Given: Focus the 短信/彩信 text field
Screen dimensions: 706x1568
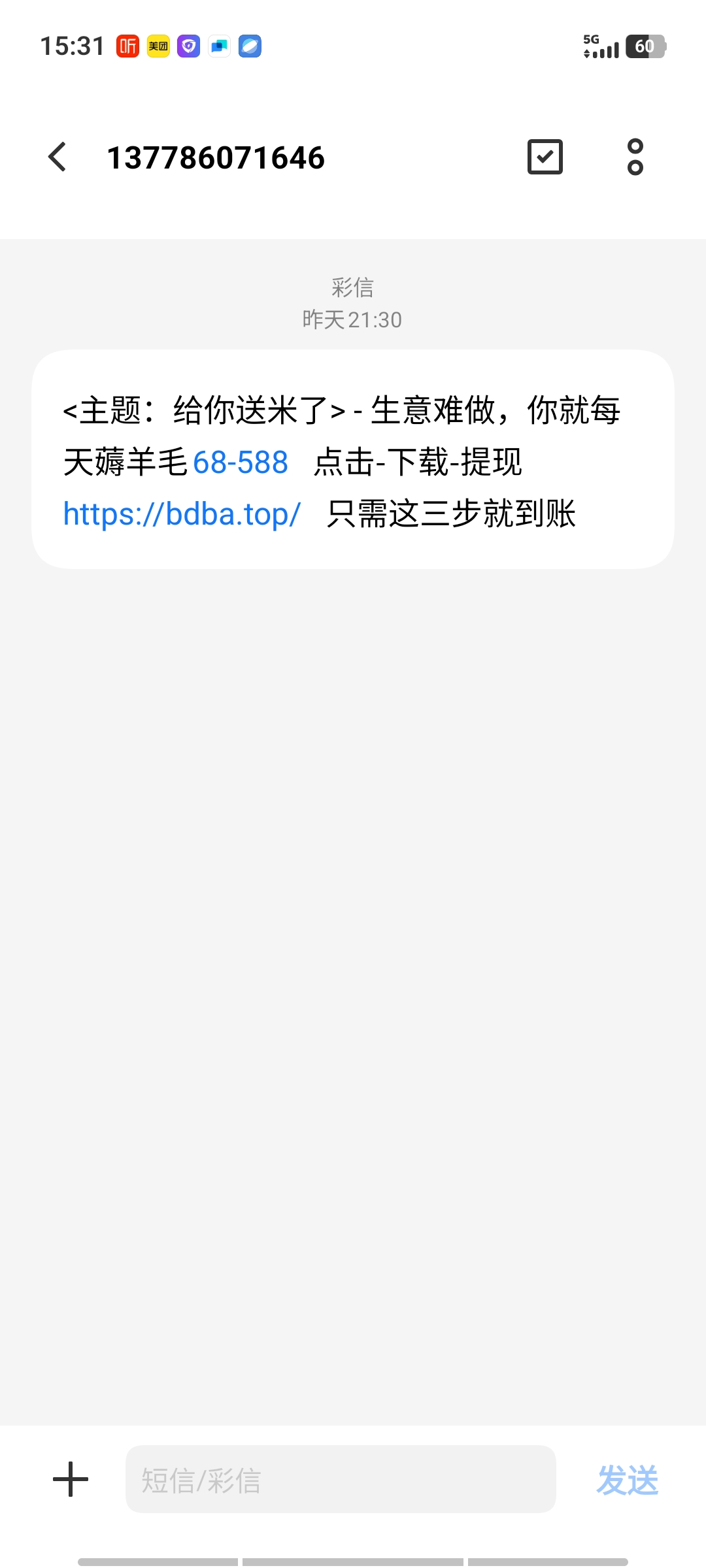Looking at the screenshot, I should coord(340,1480).
